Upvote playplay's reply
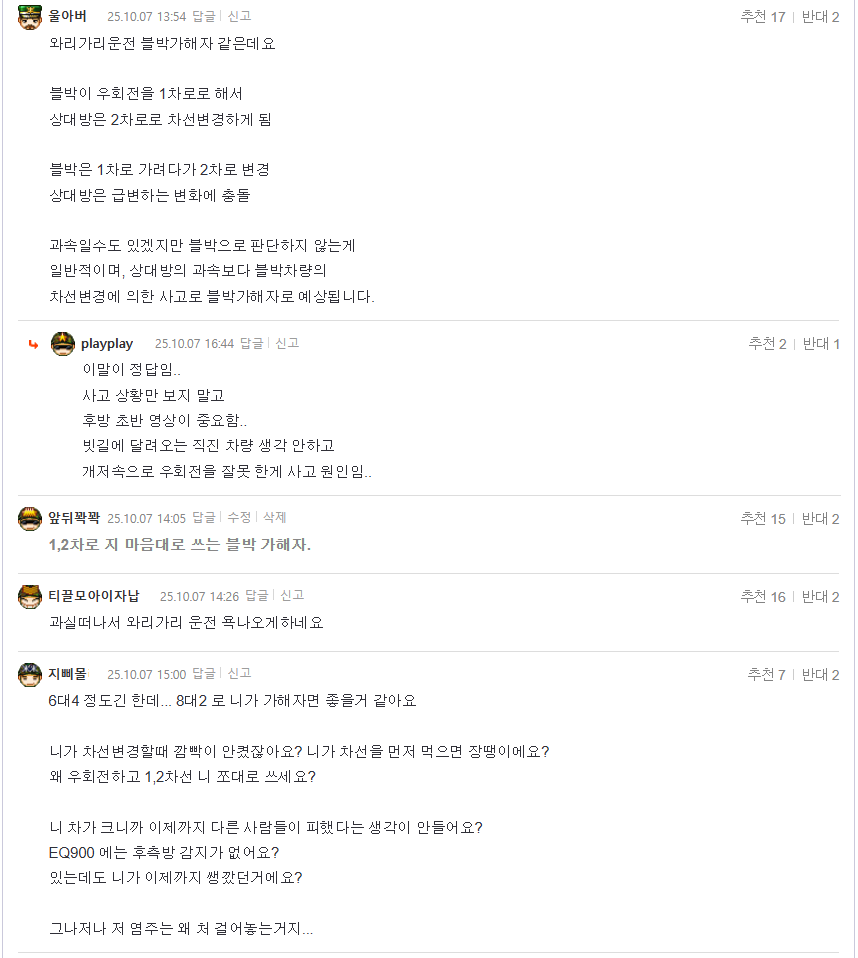 pyautogui.click(x=767, y=344)
